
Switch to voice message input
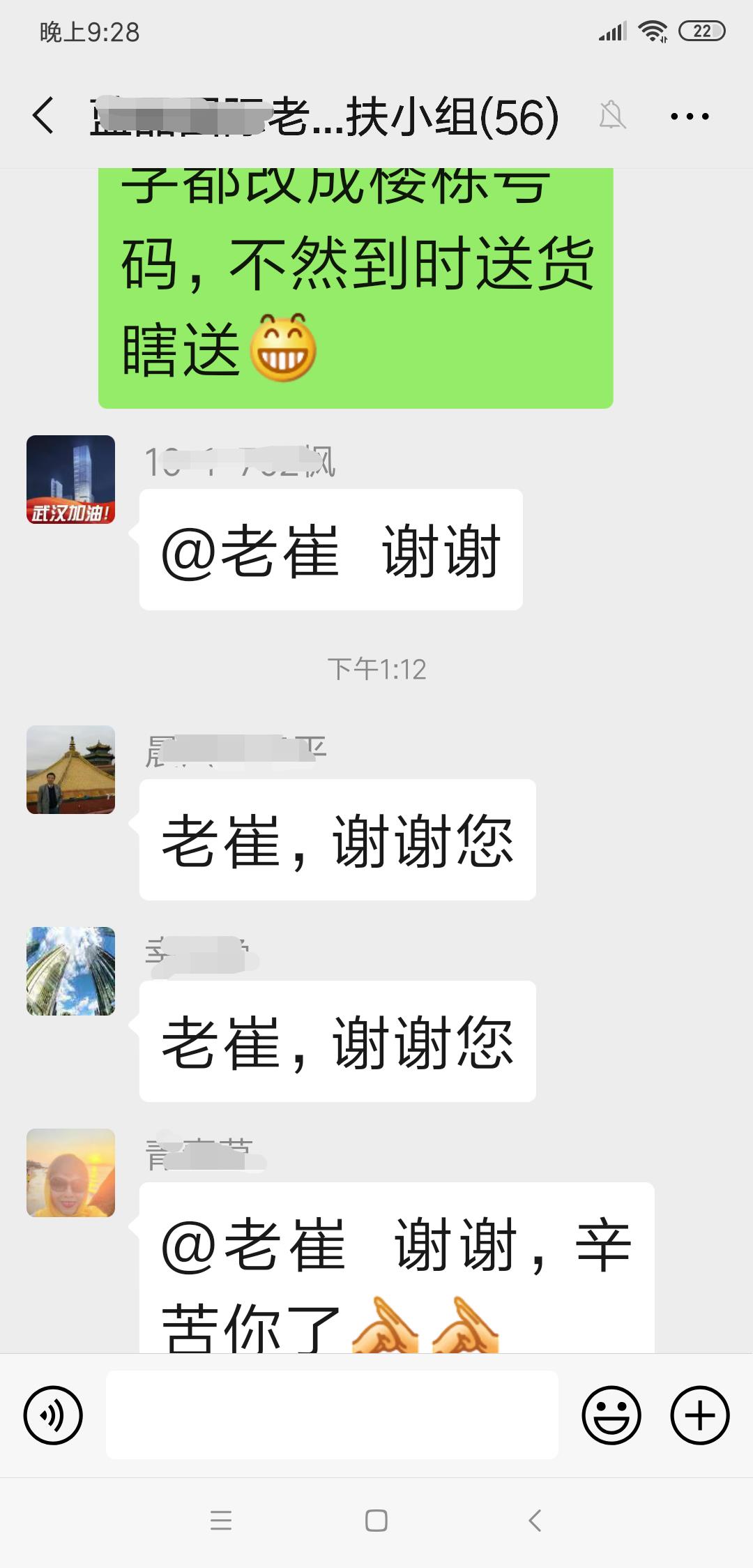[53, 1415]
